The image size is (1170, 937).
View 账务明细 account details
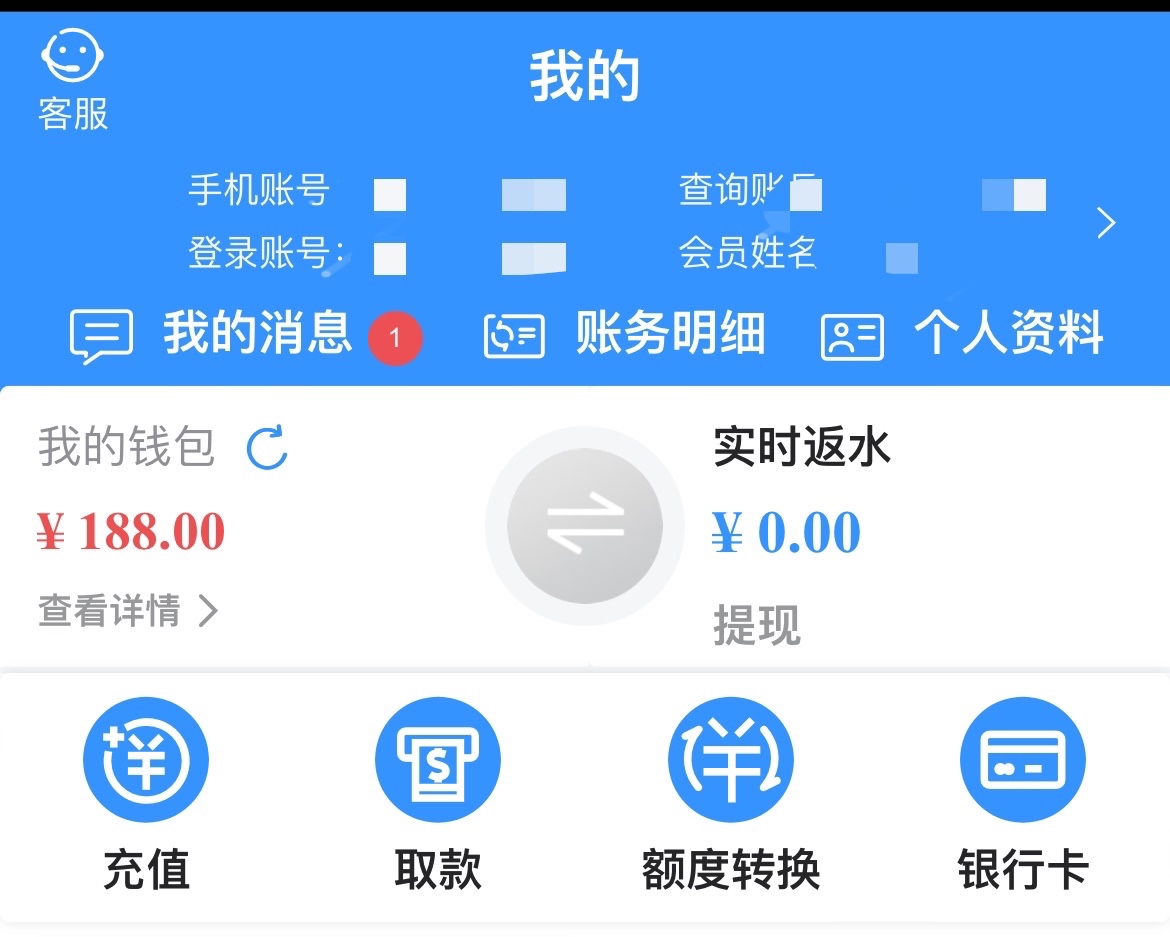(625, 335)
